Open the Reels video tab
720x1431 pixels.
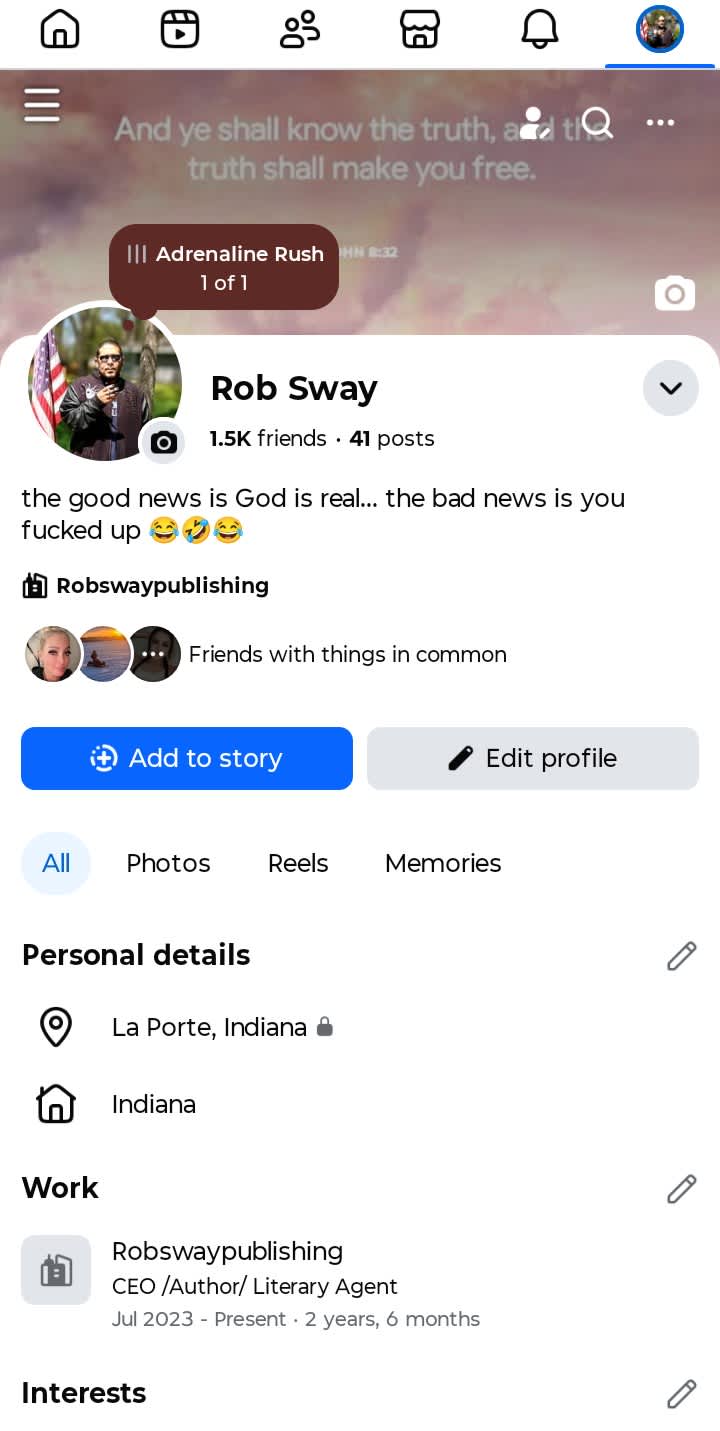pos(180,30)
